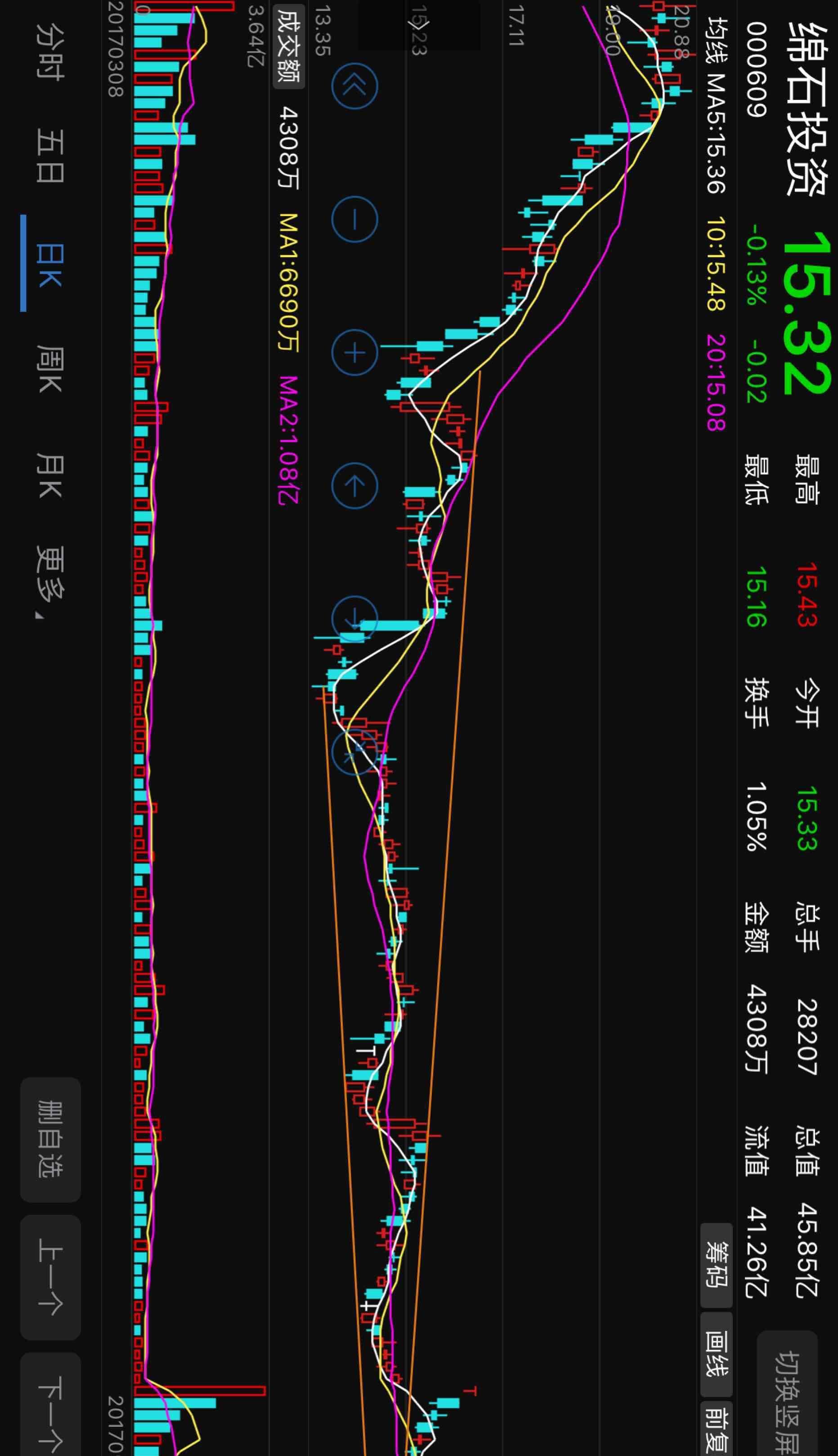Zoom out the chart with minus icon
Viewport: 838px width, 1456px height.
pos(354,220)
